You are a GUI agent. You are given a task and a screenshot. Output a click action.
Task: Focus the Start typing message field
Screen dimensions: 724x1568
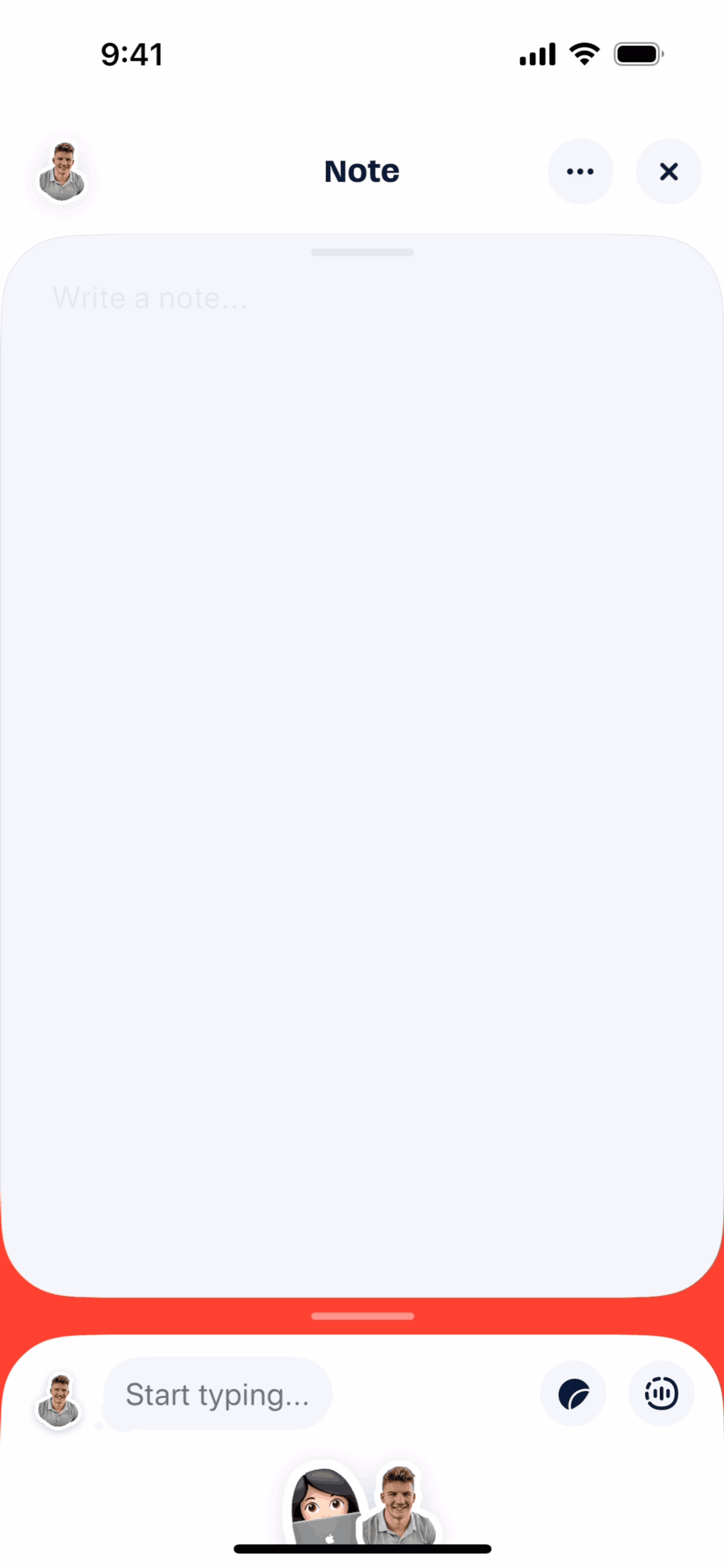click(217, 1394)
